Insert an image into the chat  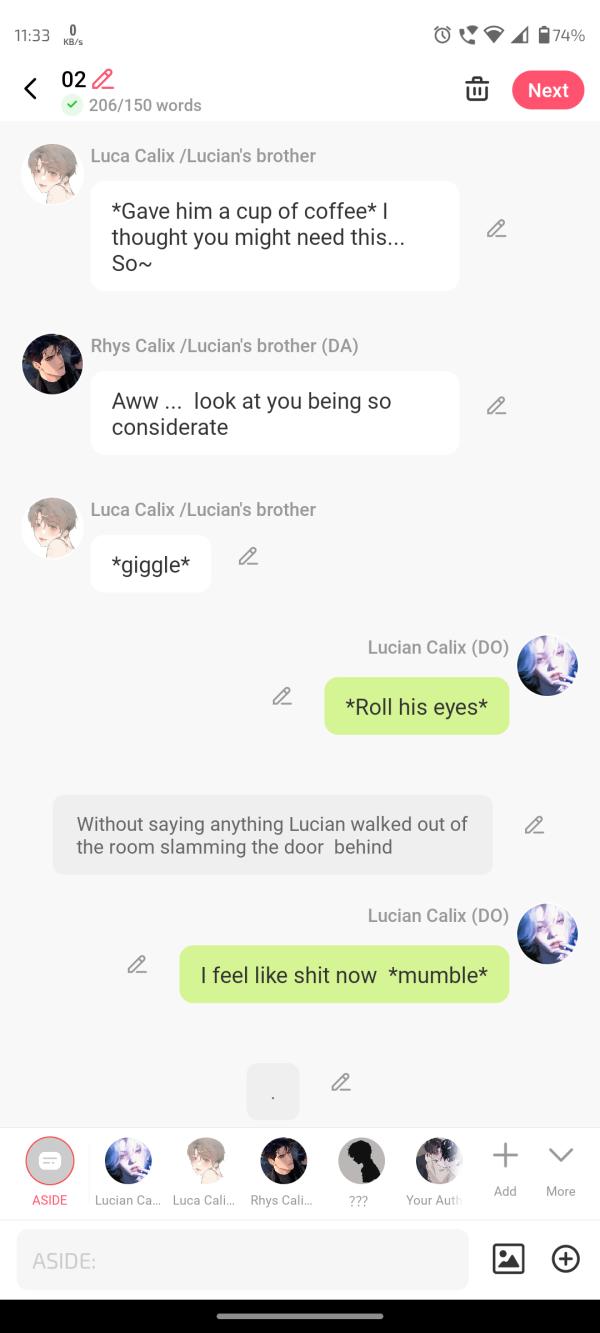coord(508,1259)
